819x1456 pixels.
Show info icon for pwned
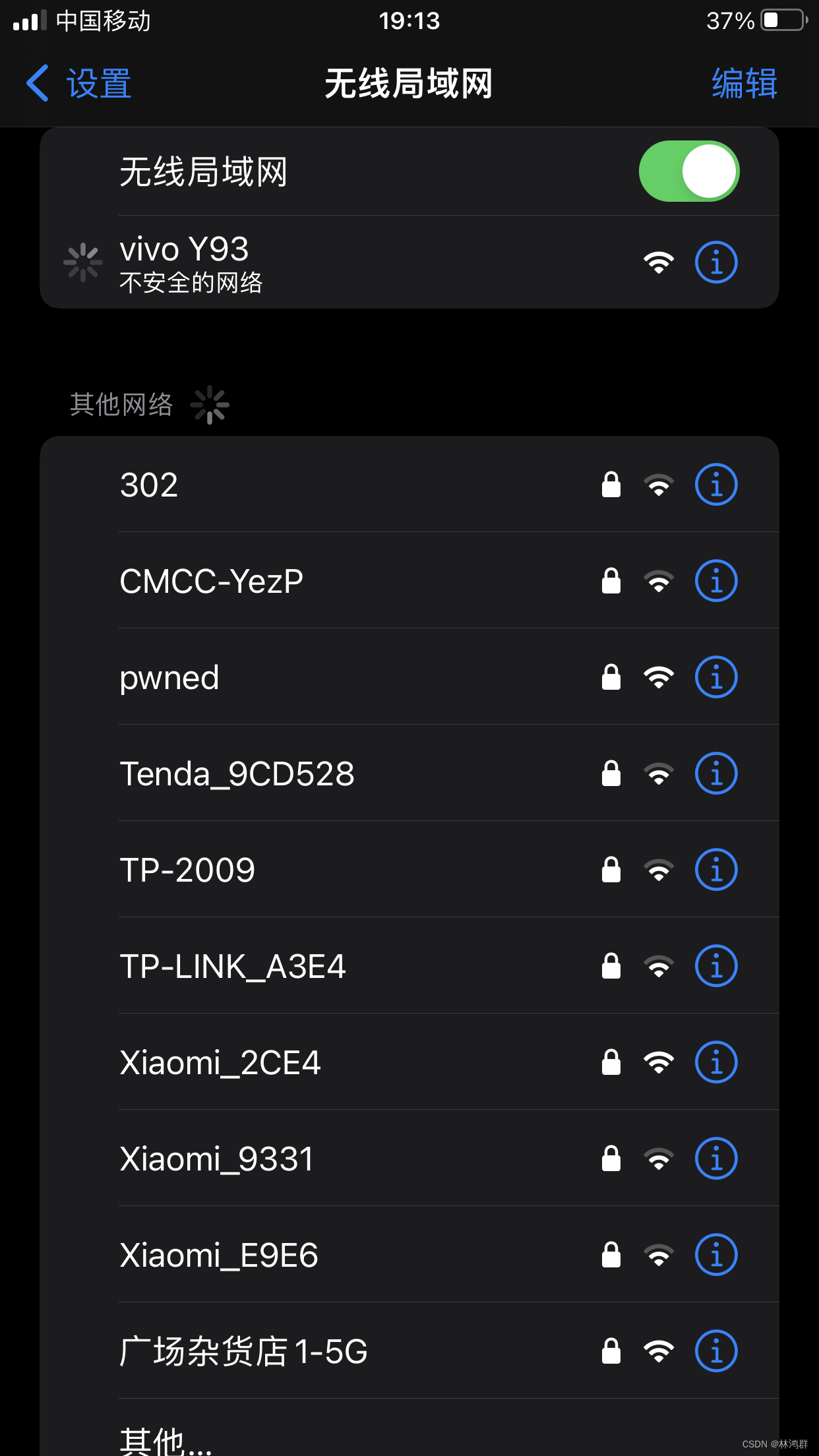(716, 677)
